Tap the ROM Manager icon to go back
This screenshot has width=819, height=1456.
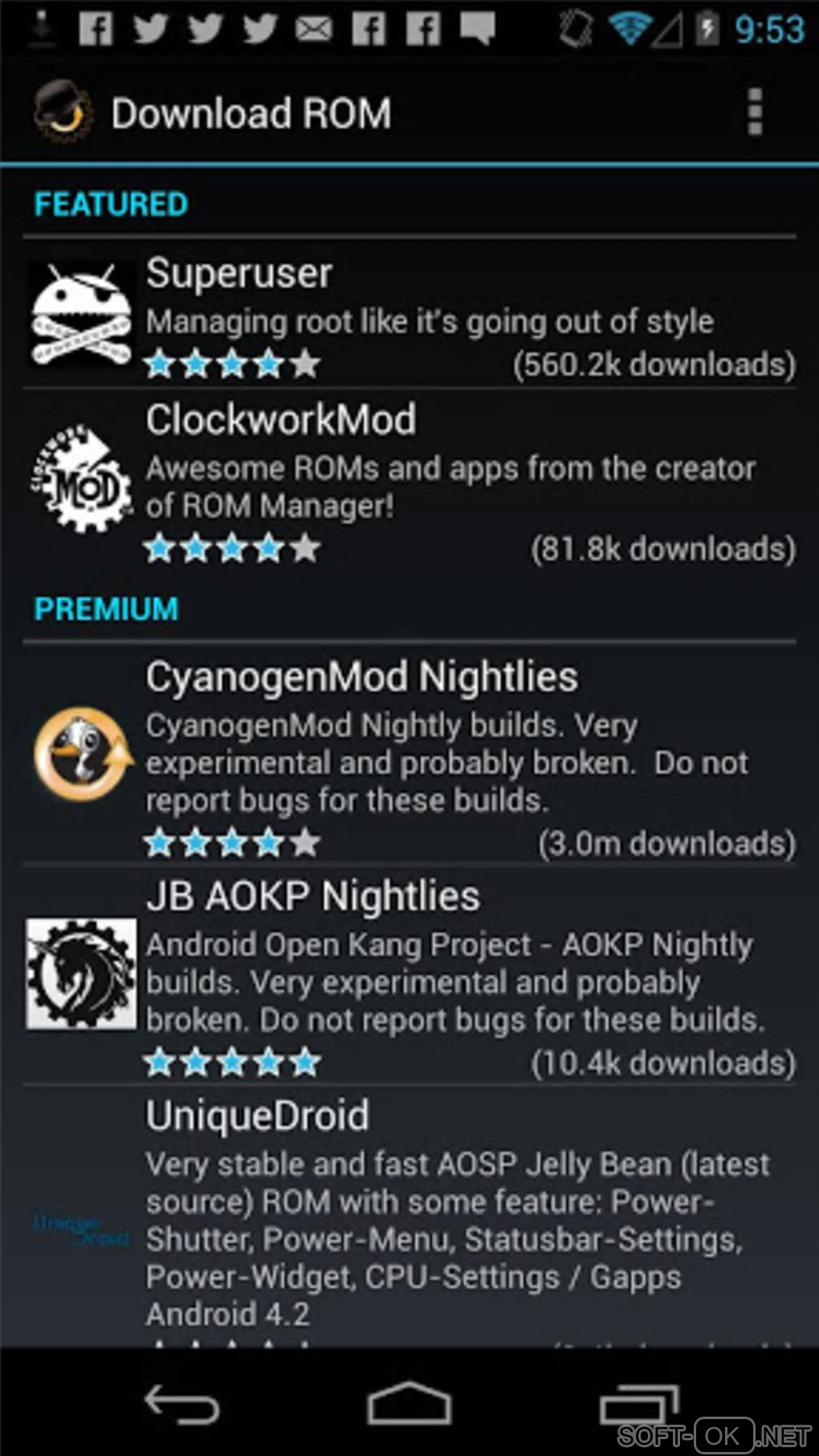coord(61,112)
